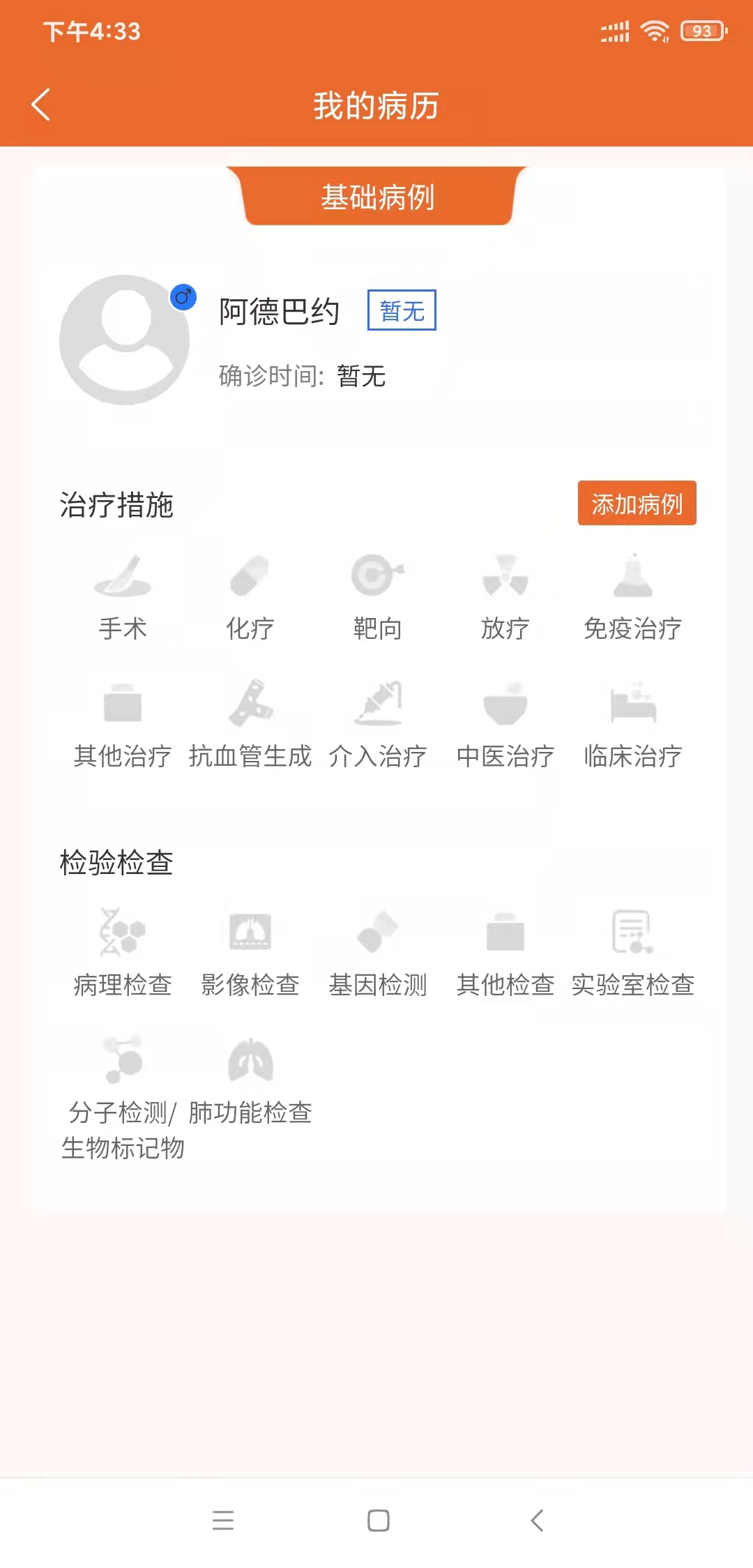
Task: Tap the system home button
Action: click(378, 1520)
